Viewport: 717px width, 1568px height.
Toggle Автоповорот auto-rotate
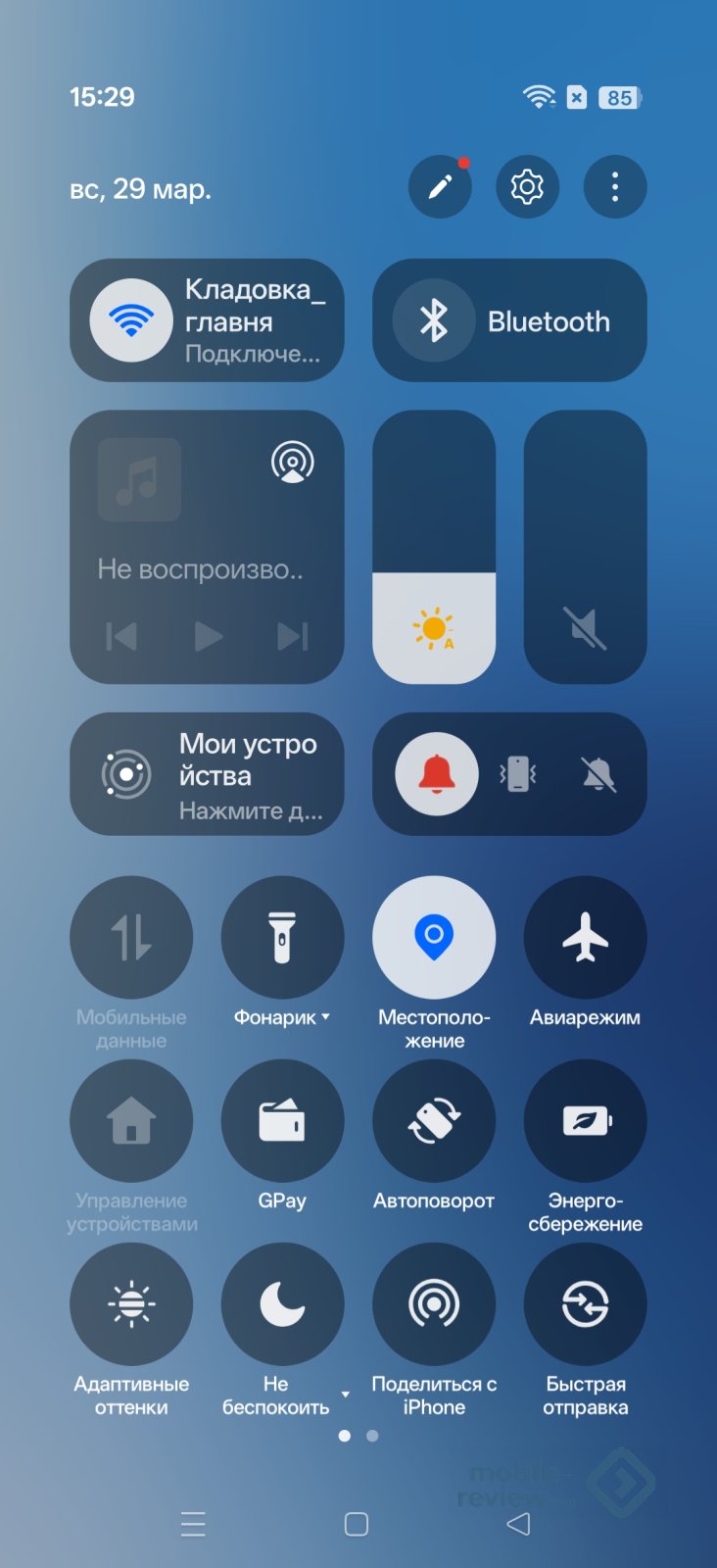click(x=434, y=1121)
